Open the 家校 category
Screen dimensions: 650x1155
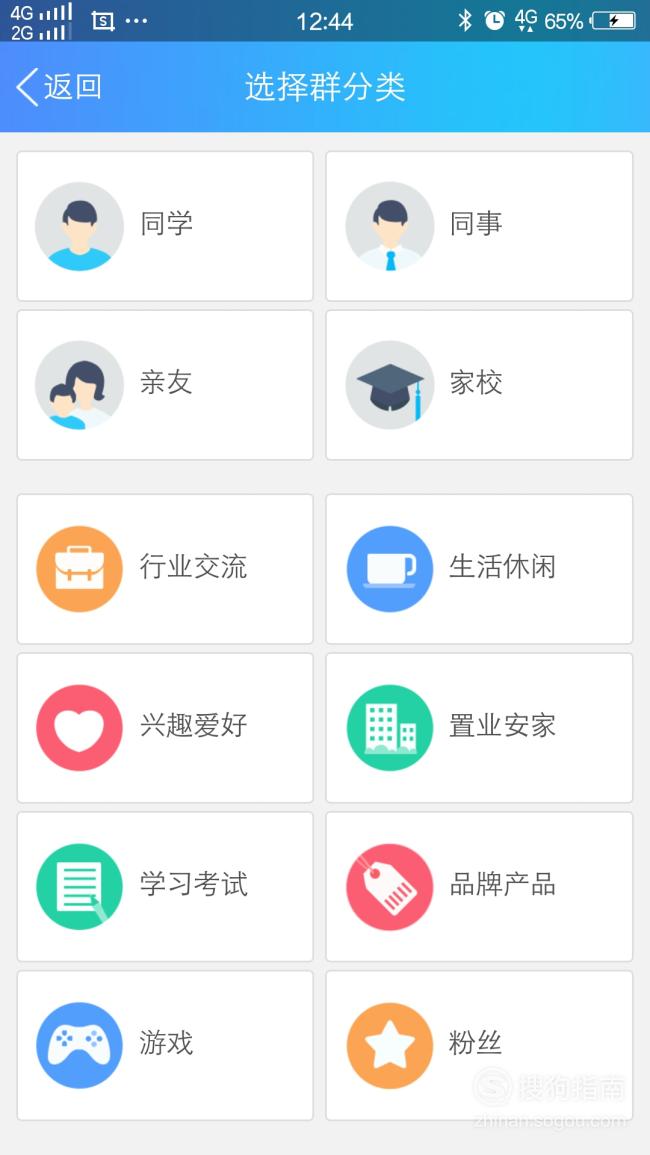(479, 385)
